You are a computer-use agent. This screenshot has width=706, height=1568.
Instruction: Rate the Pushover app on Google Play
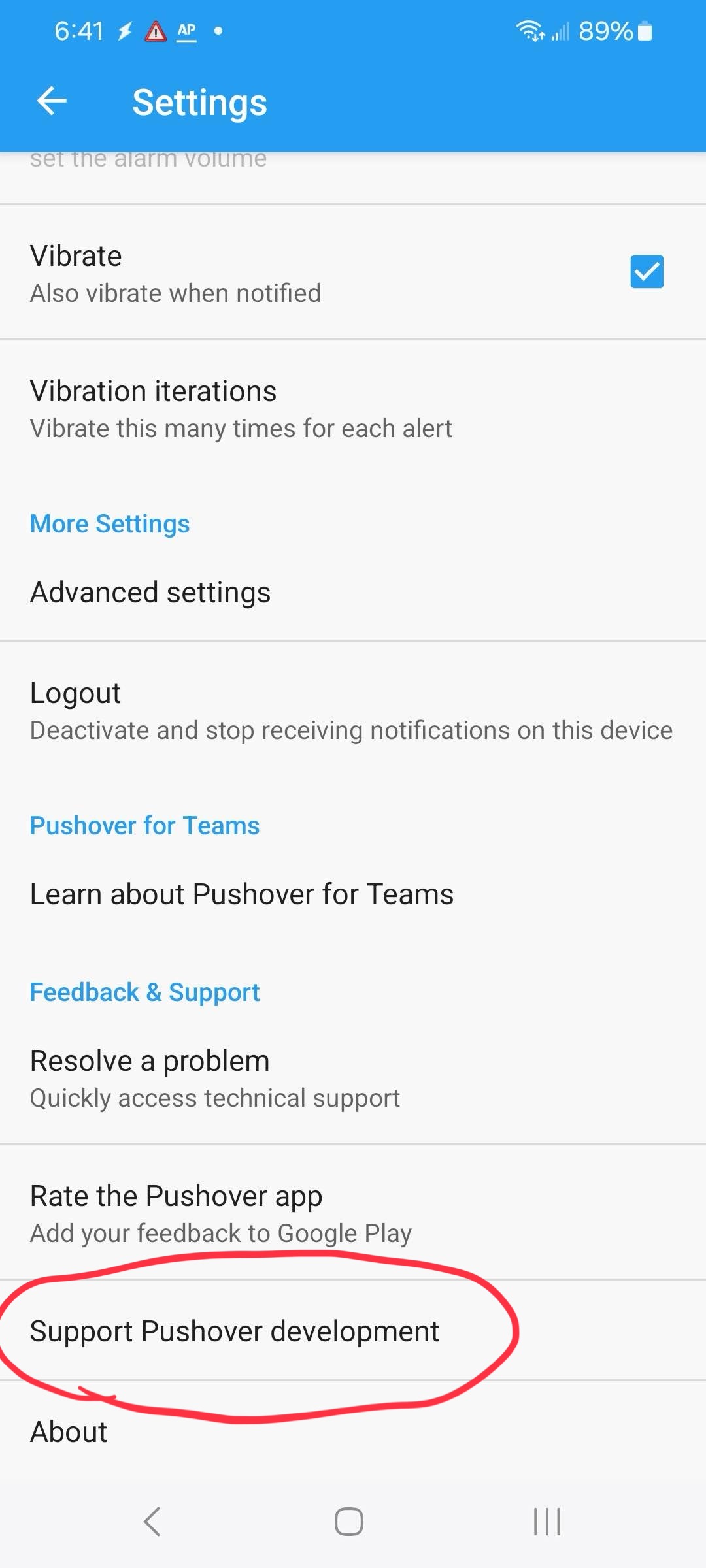tap(221, 1213)
